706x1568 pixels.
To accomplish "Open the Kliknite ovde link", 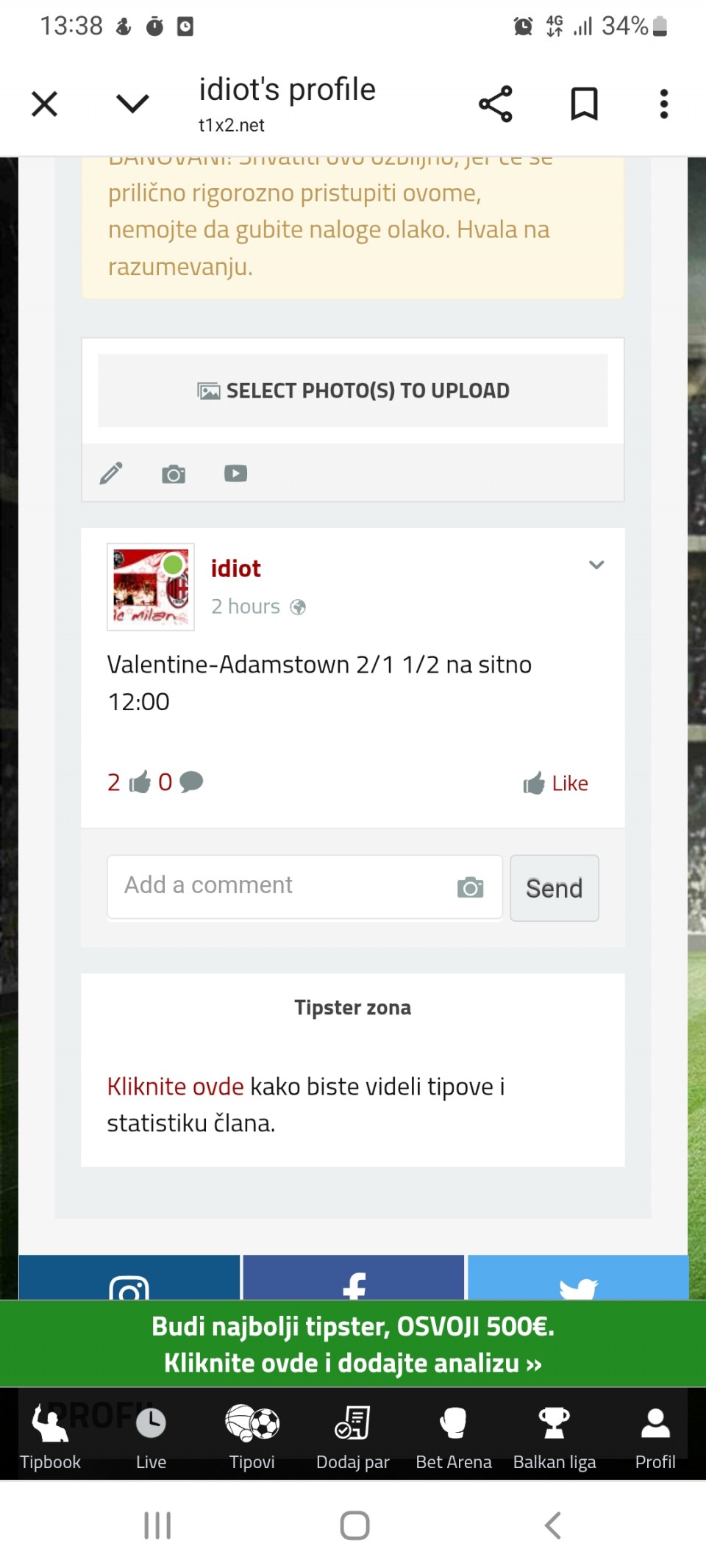I will [175, 1086].
